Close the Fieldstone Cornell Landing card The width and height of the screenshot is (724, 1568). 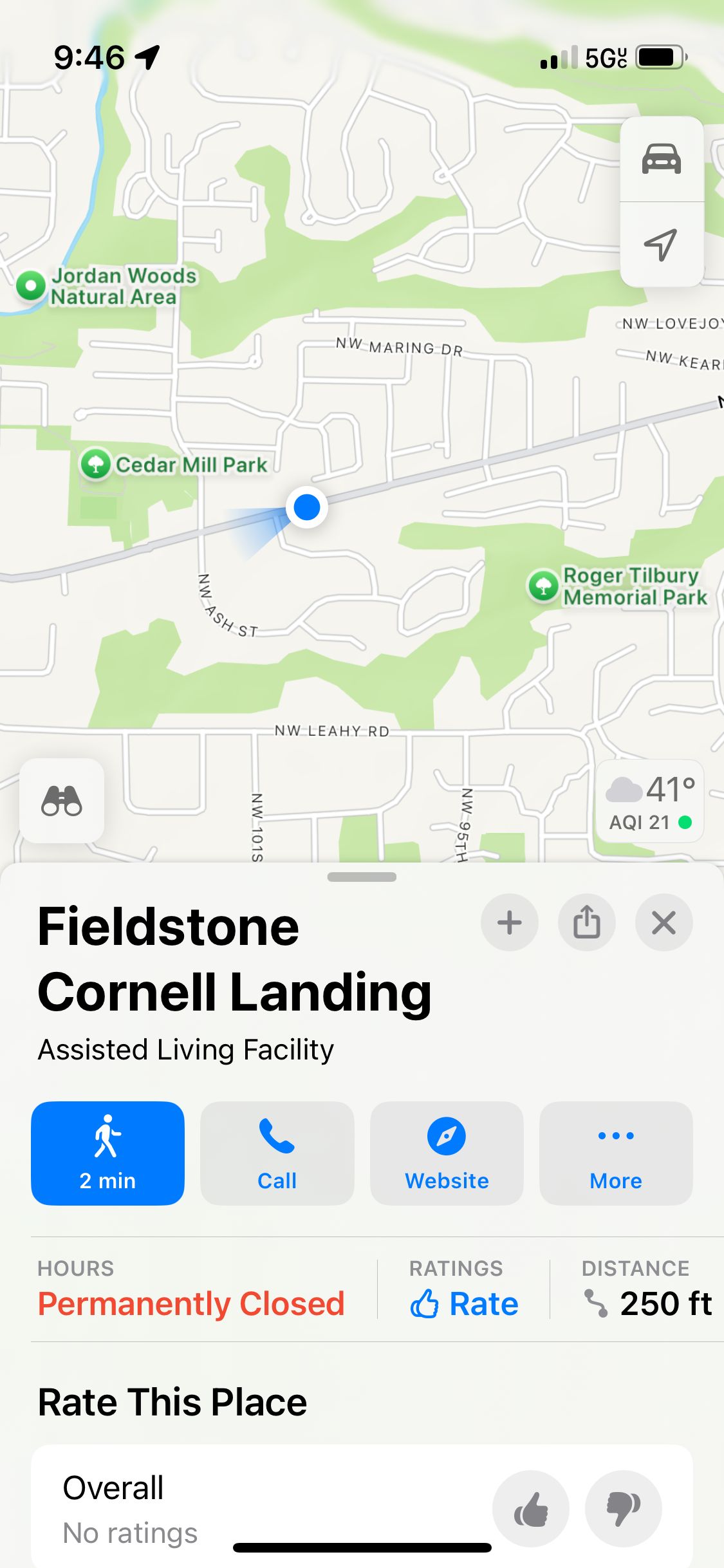point(664,922)
